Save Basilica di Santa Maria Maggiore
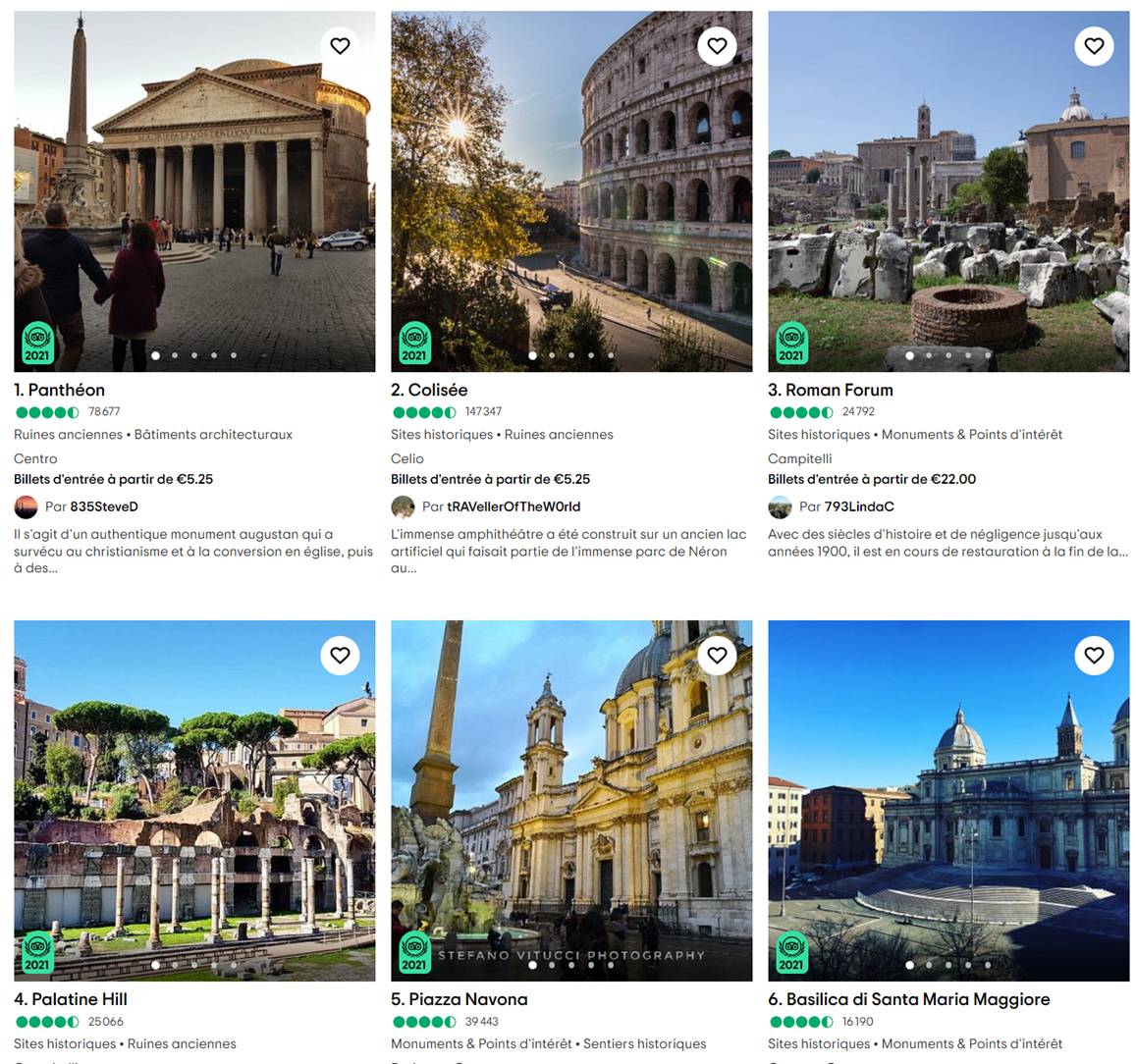1136x1064 pixels. coord(1094,656)
